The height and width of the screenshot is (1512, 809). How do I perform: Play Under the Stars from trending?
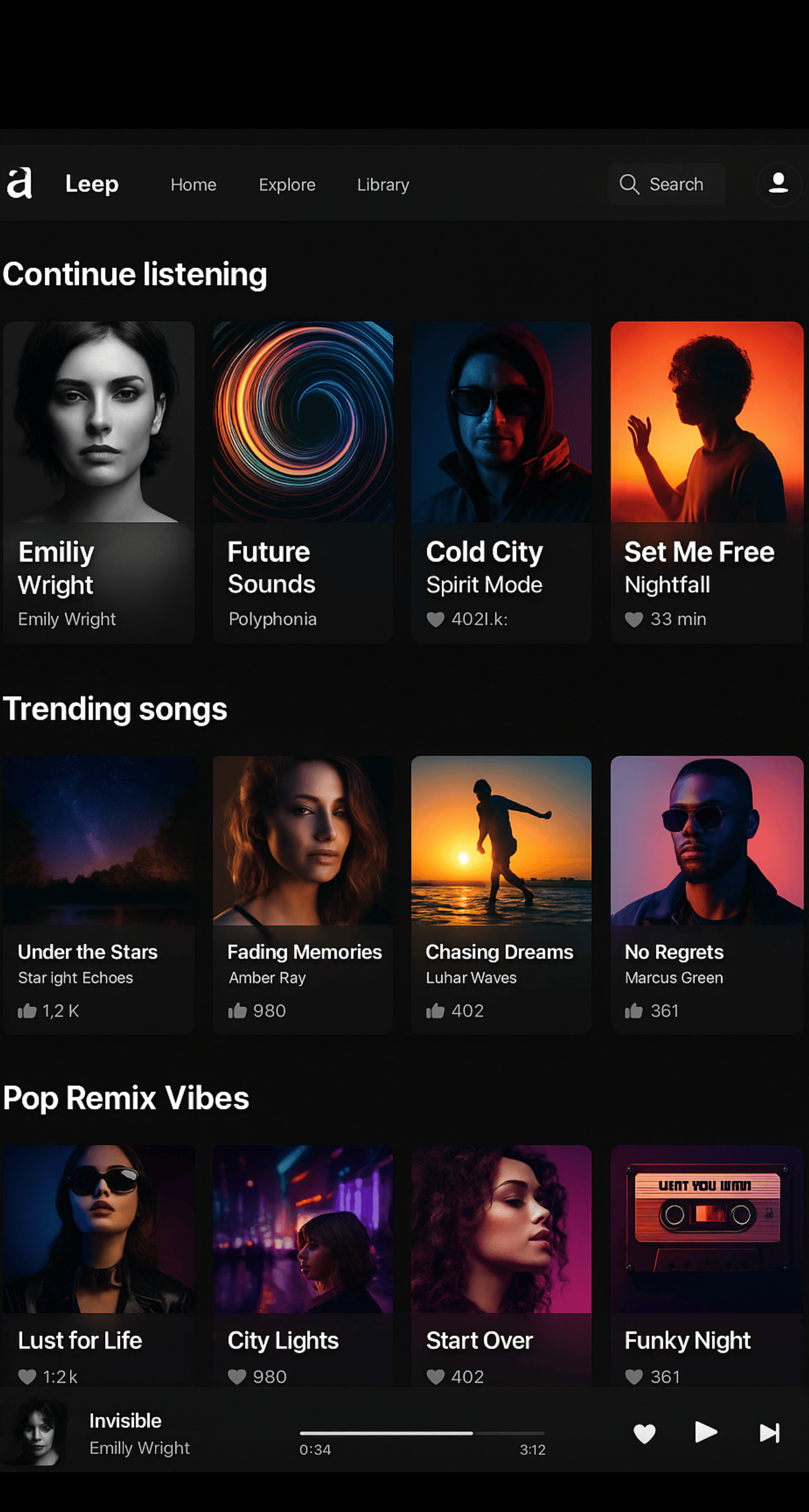99,893
